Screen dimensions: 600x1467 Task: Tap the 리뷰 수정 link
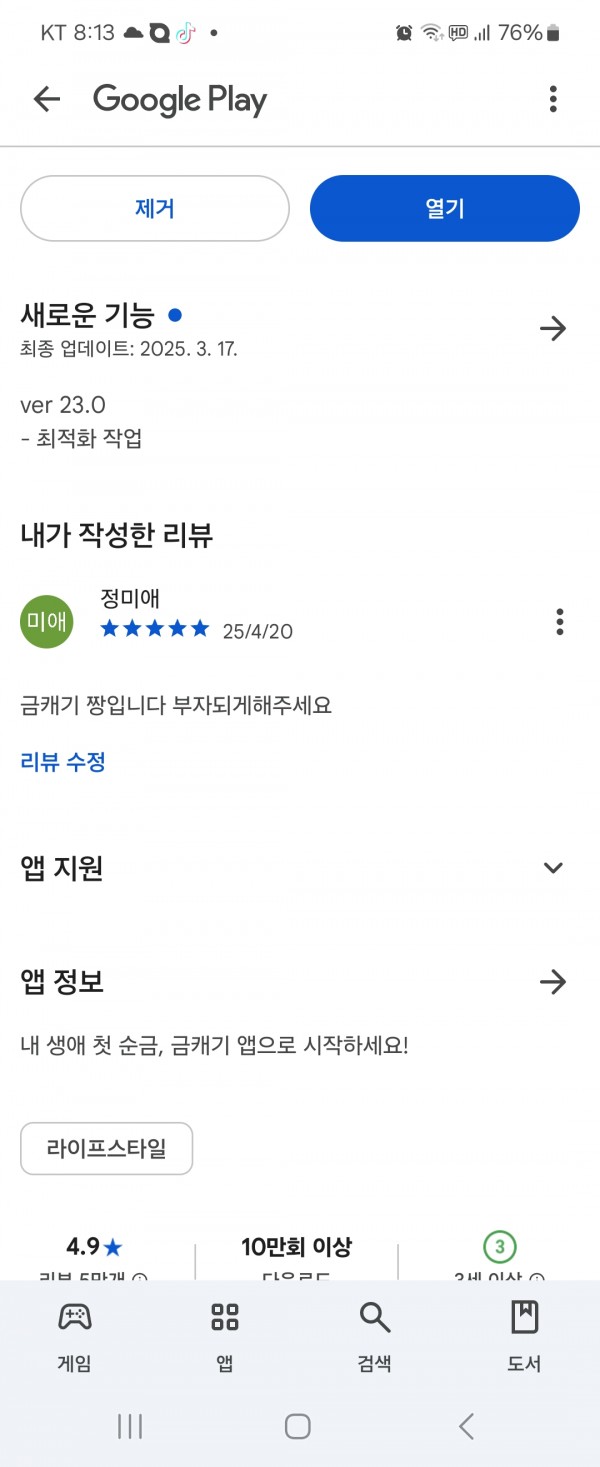63,762
